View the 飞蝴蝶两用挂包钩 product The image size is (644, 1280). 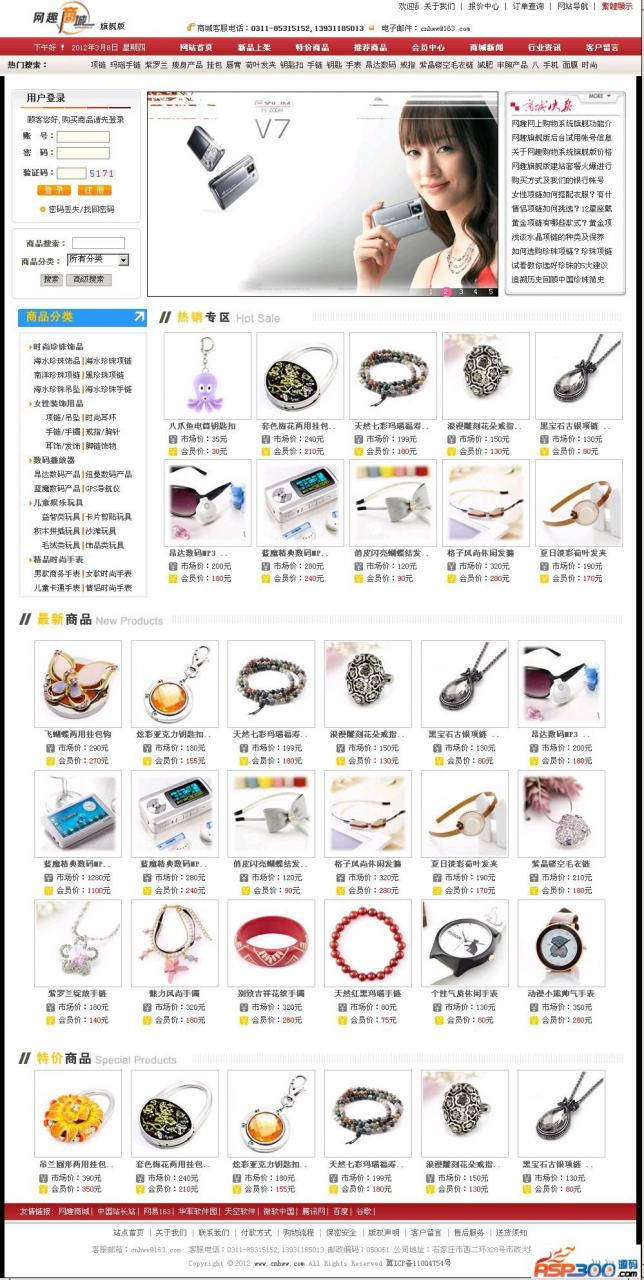coord(78,684)
